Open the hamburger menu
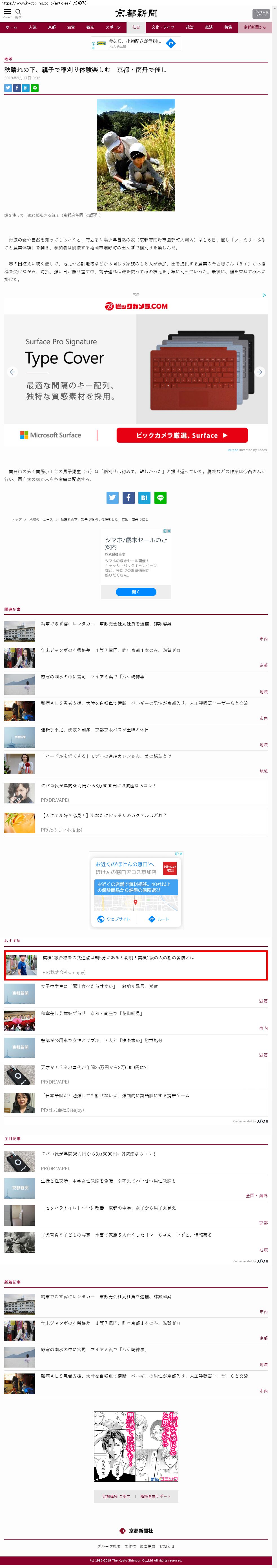277x1568 pixels. [x=7, y=12]
